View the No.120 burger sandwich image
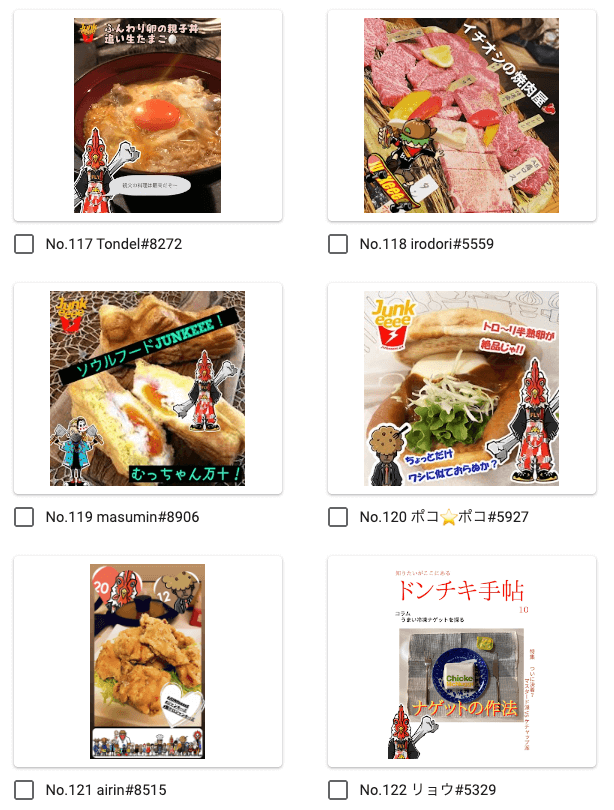This screenshot has height=810, width=614. [461, 388]
